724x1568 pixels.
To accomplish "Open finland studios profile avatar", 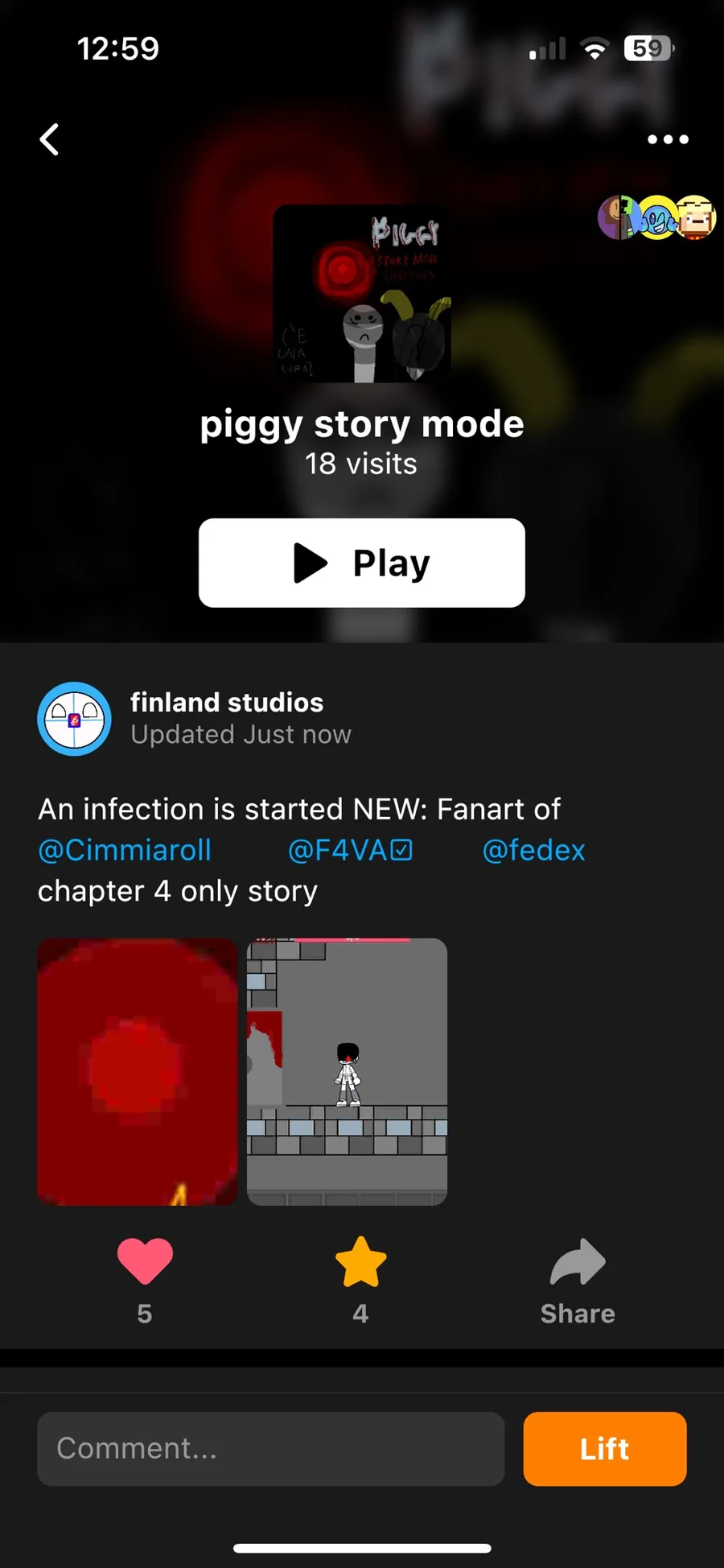I will (x=74, y=719).
